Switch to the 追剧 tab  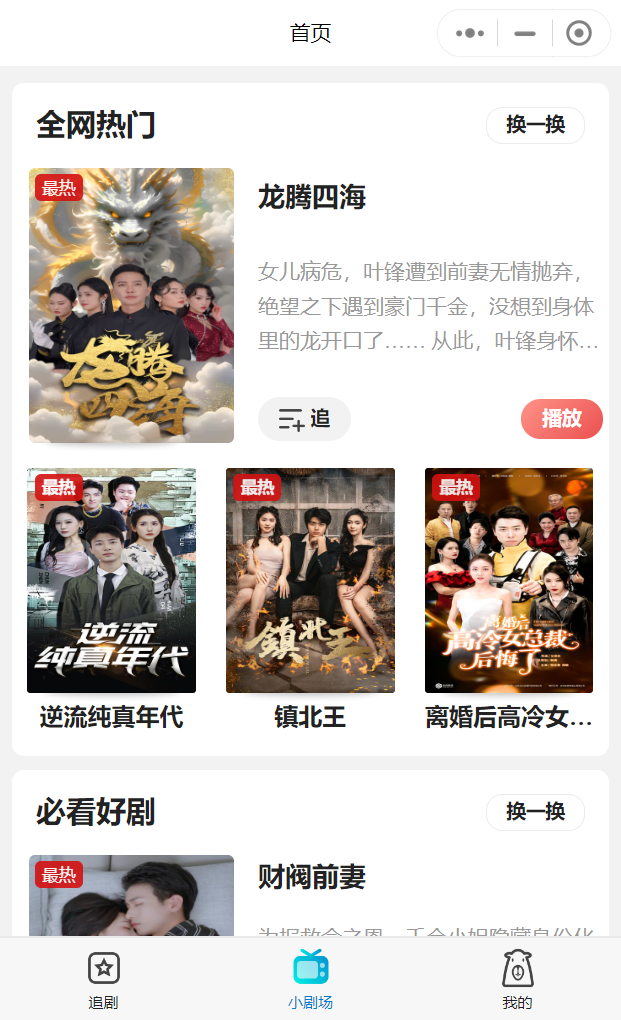[104, 979]
